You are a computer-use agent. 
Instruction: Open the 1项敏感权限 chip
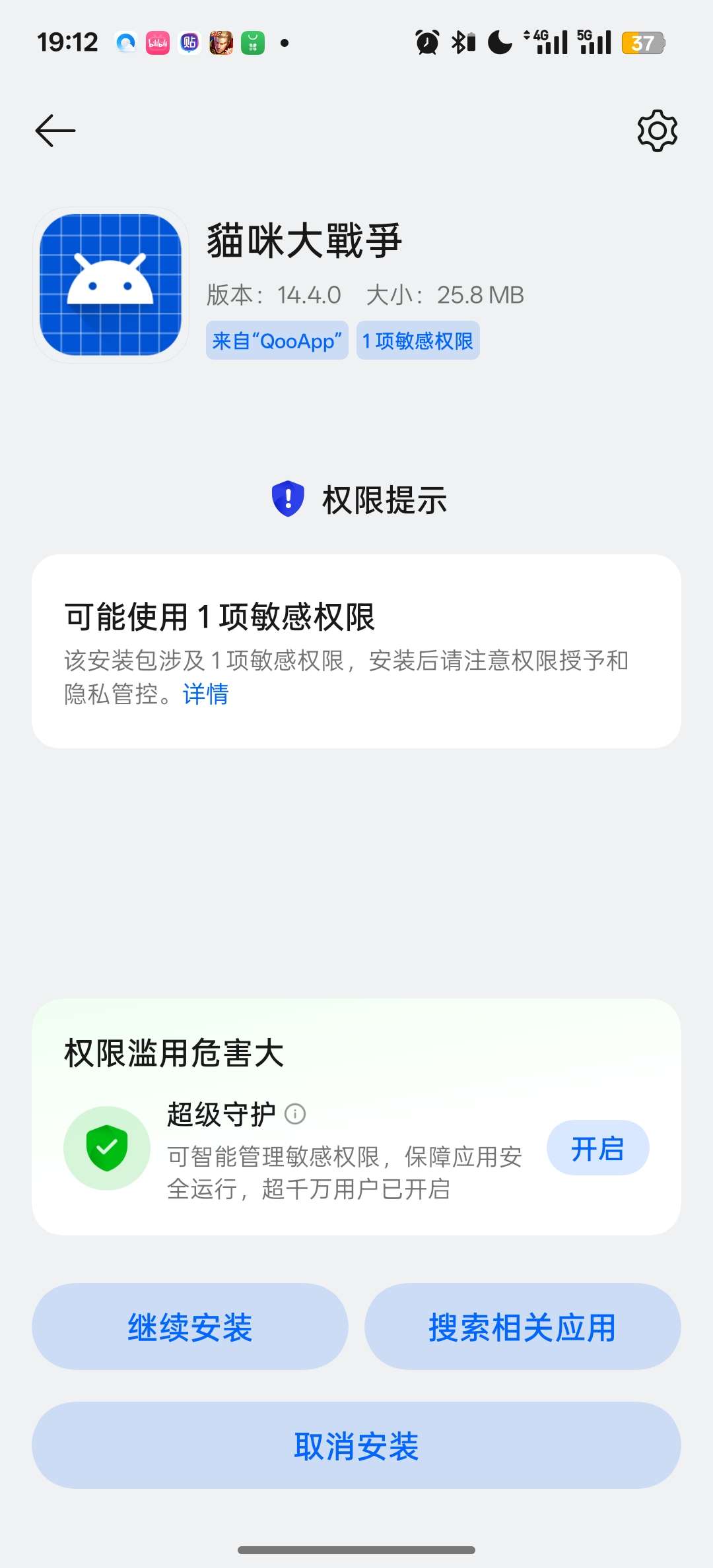(418, 341)
